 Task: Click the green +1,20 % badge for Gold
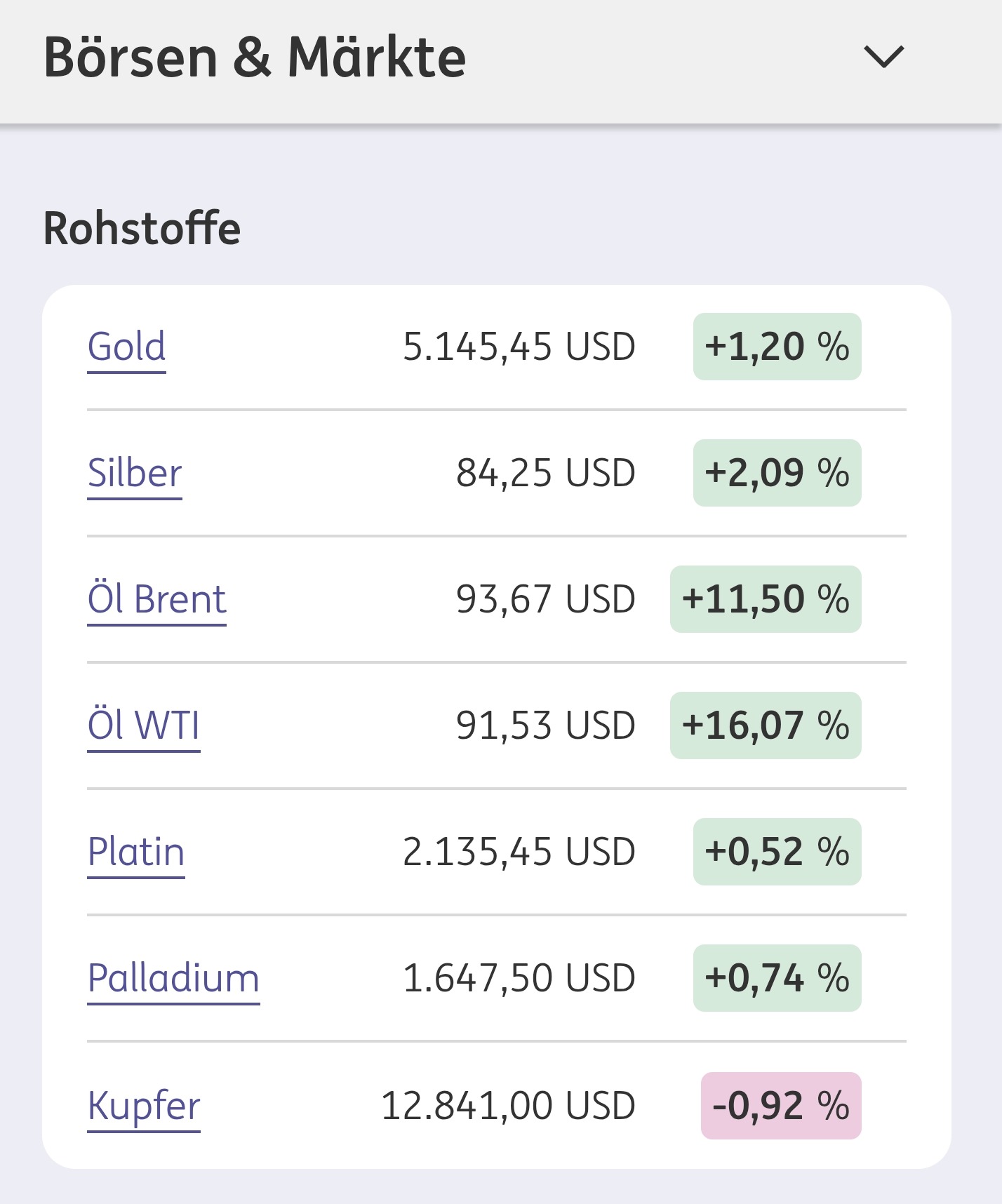pos(775,346)
